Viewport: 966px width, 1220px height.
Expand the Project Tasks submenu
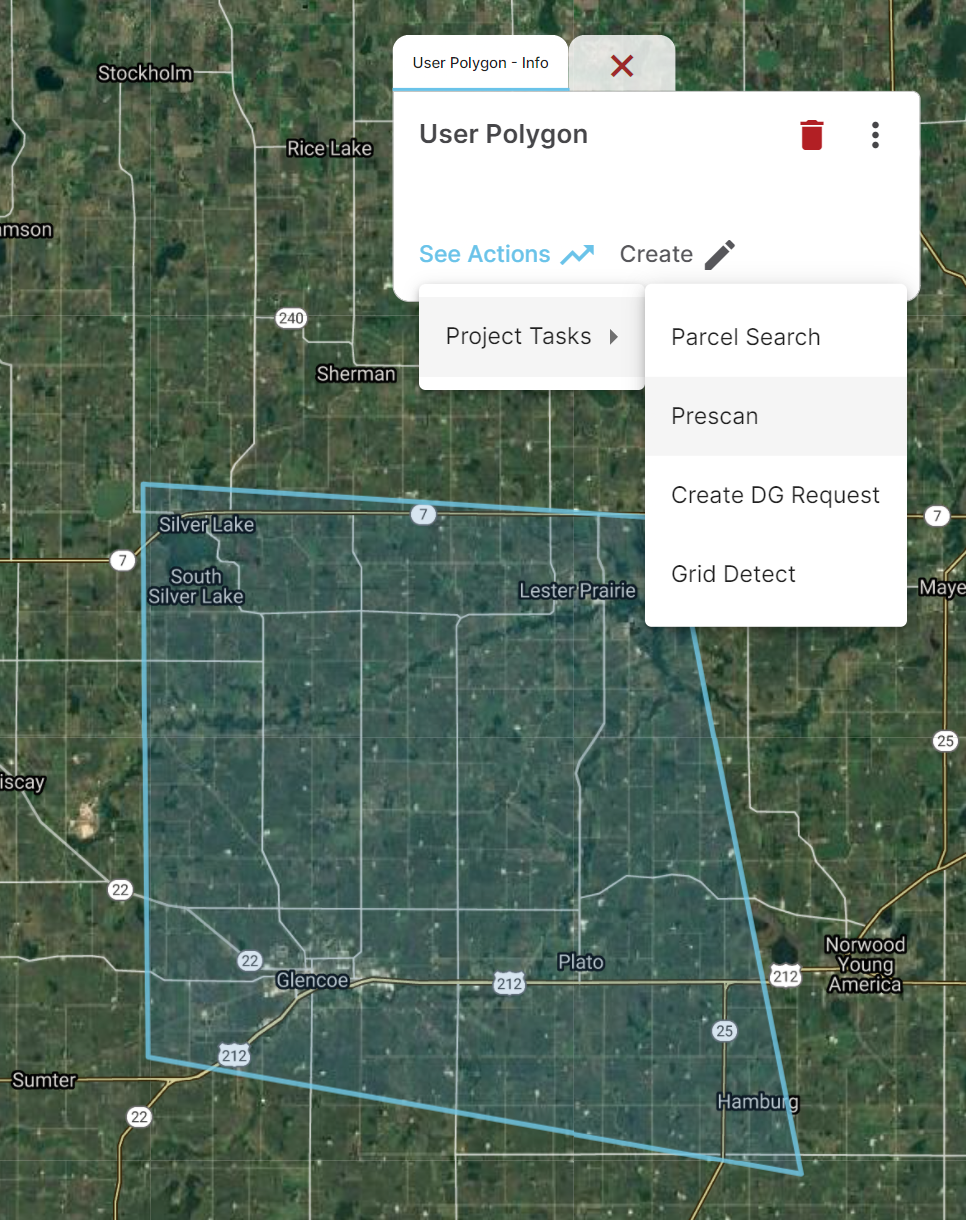(531, 337)
